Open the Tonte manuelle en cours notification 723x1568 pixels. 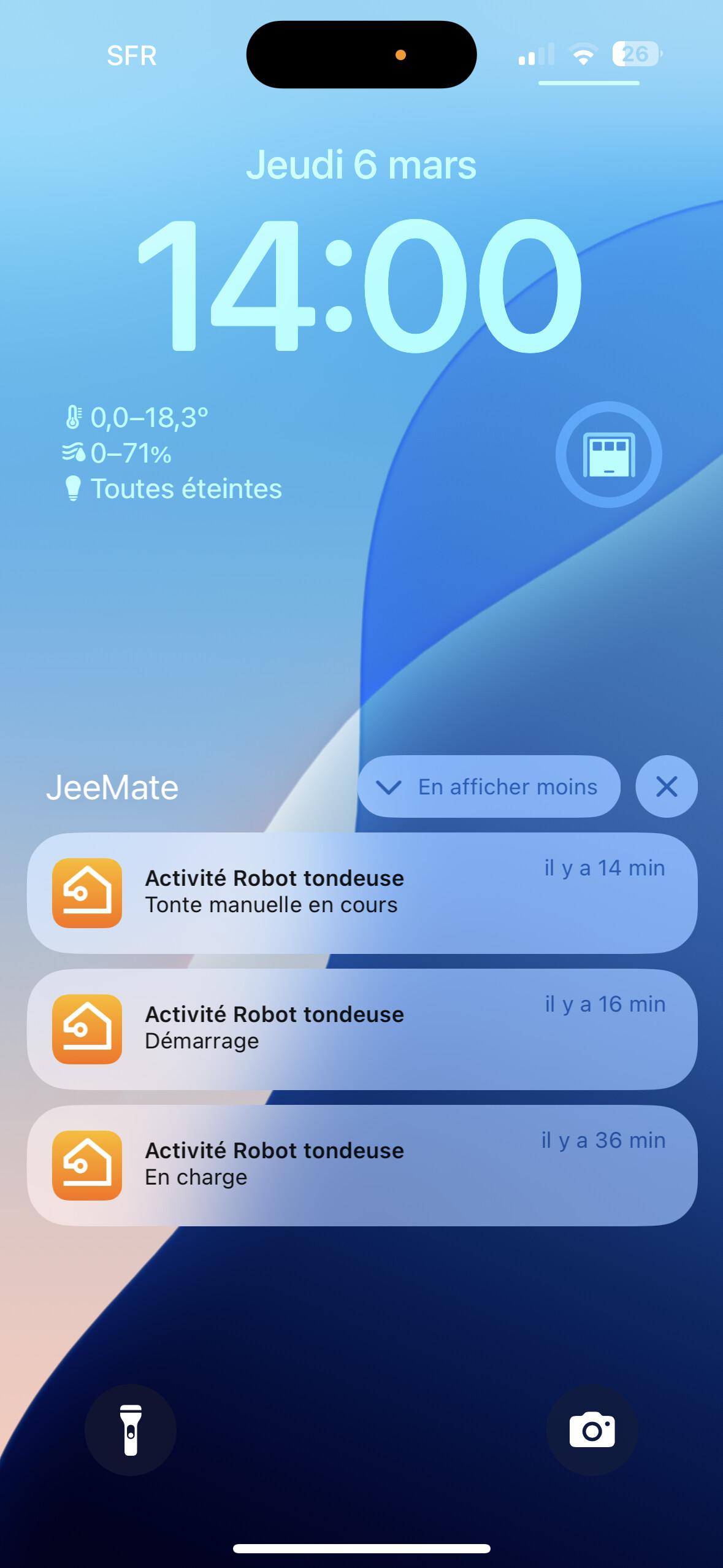click(362, 893)
